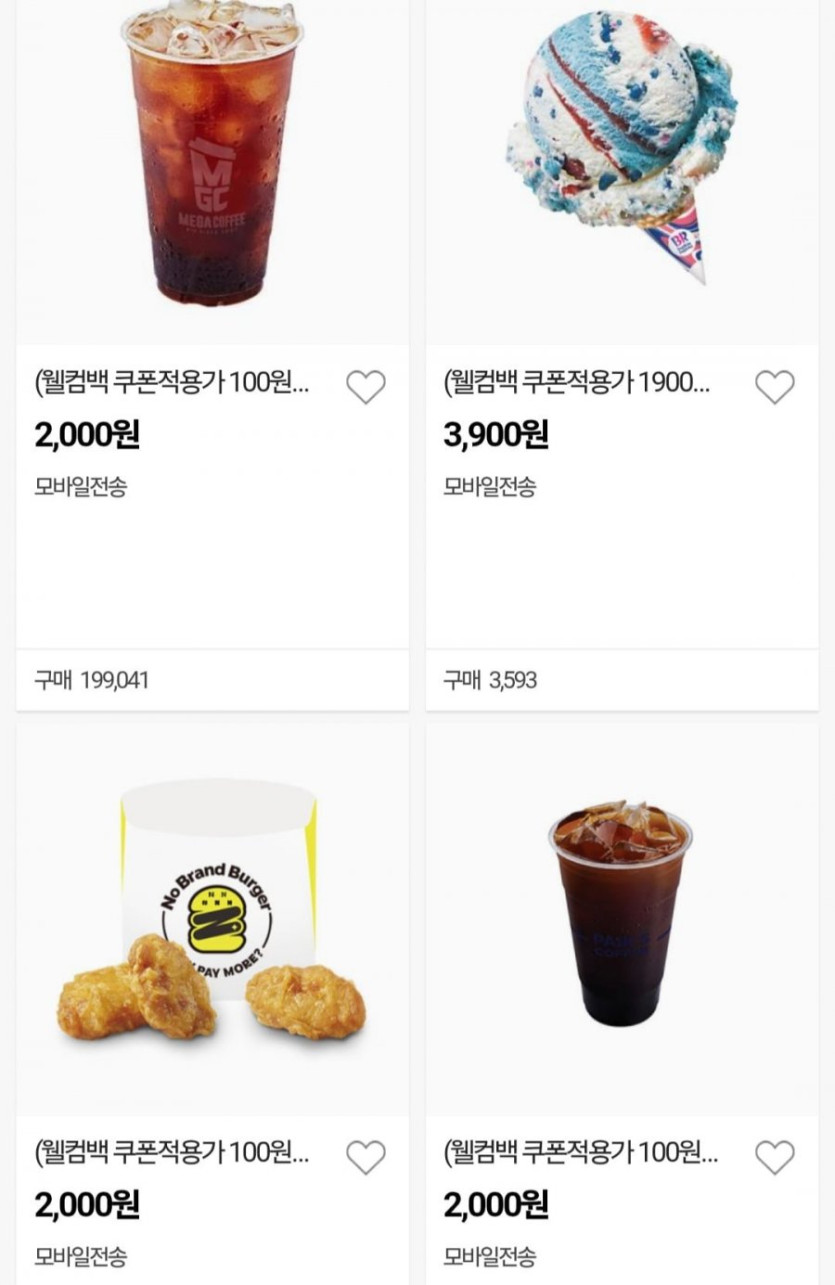Open the Mega Coffee iced americano product
The height and width of the screenshot is (1285, 835).
click(x=212, y=160)
